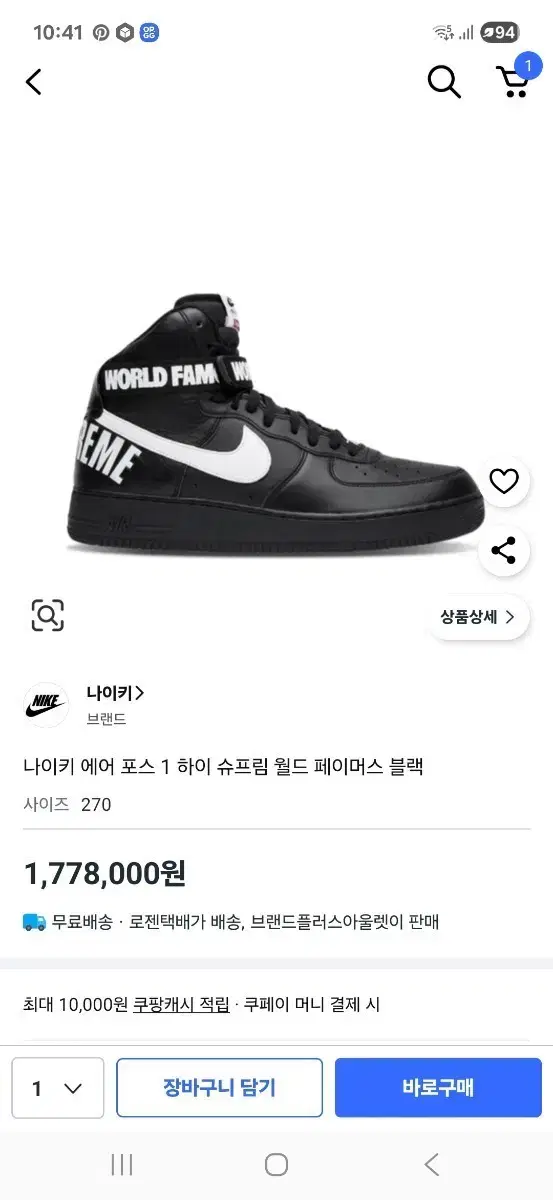Open image search with the camera-scan icon
Screen dimensions: 553x1200
(x=47, y=615)
